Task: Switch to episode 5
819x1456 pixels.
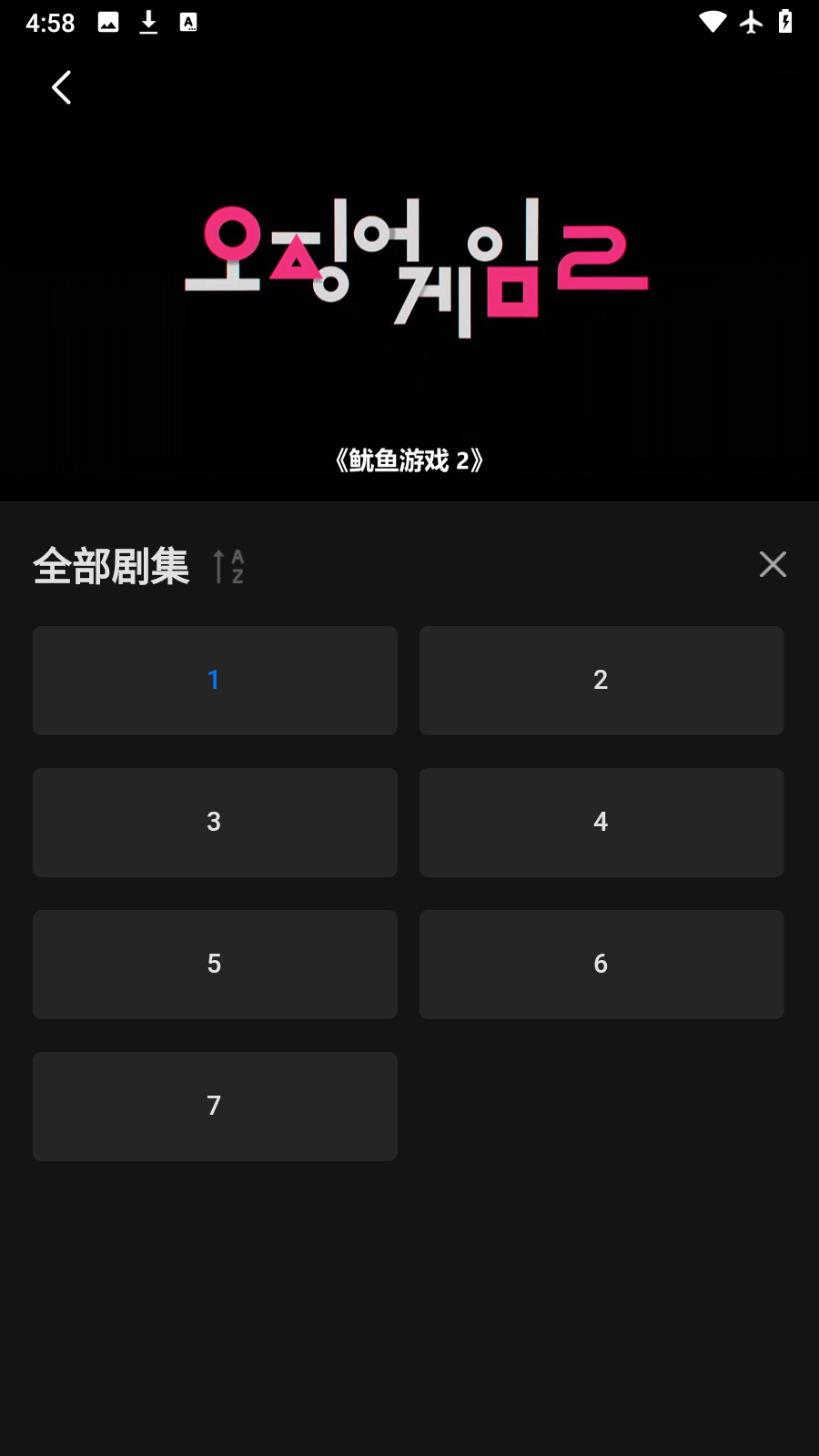Action: coord(215,965)
